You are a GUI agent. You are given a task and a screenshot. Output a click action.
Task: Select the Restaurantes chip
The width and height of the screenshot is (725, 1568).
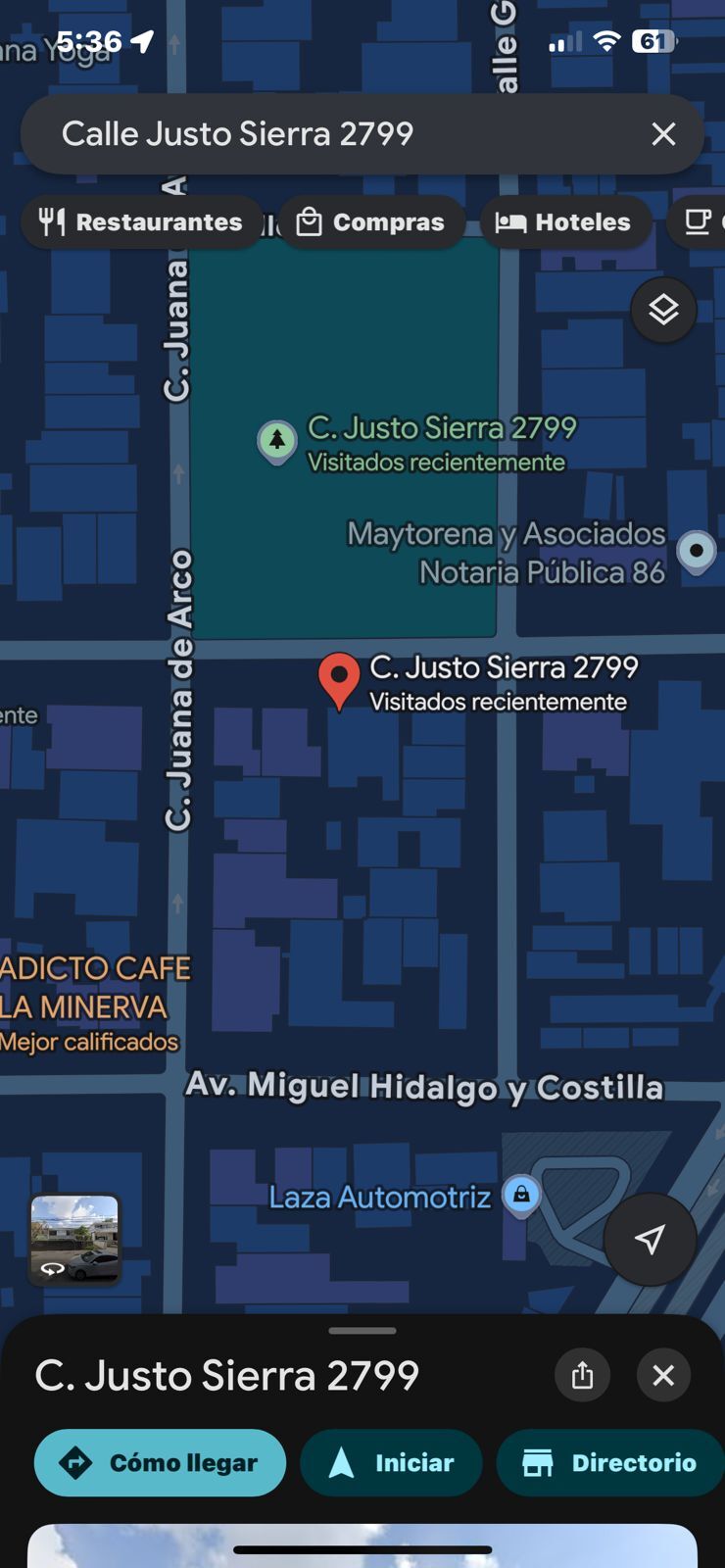click(141, 222)
